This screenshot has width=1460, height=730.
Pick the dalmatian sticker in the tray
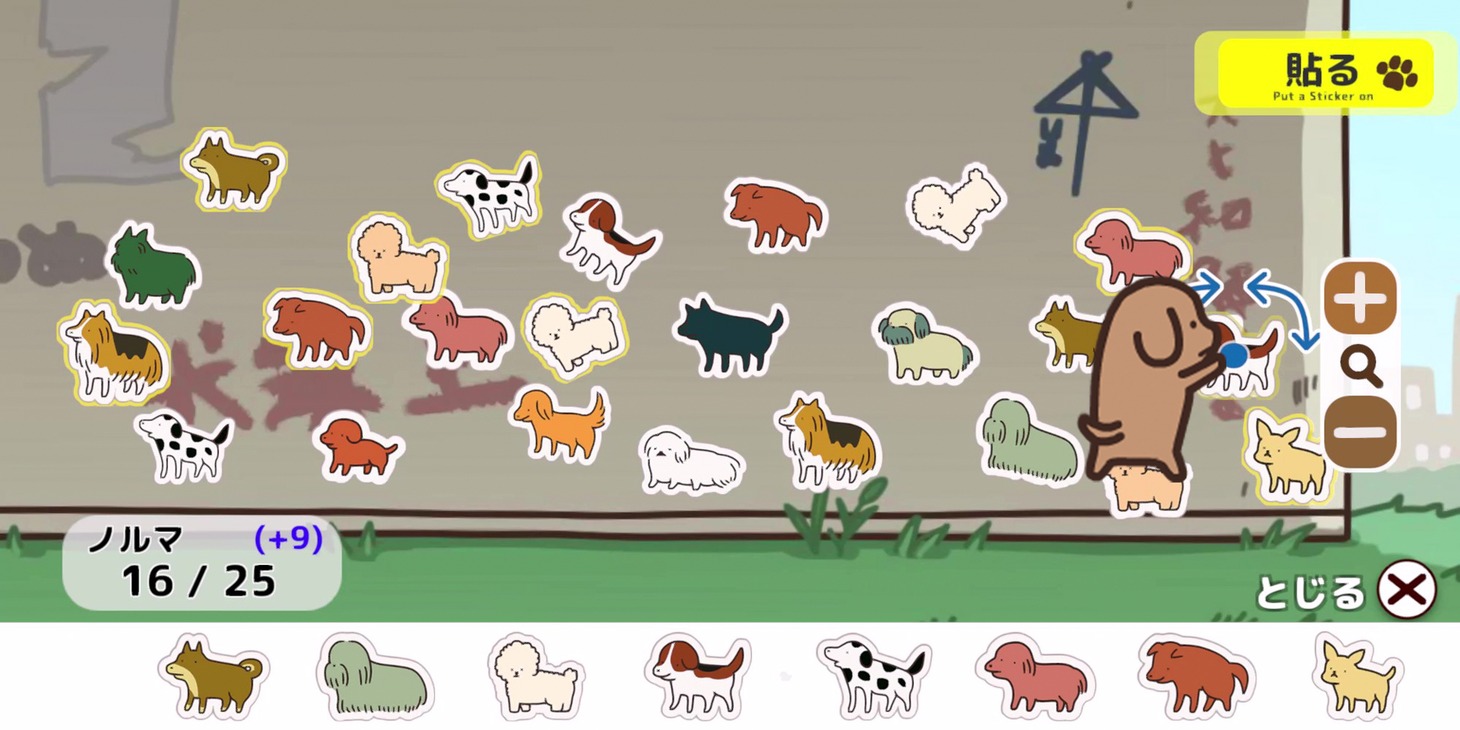tap(873, 676)
